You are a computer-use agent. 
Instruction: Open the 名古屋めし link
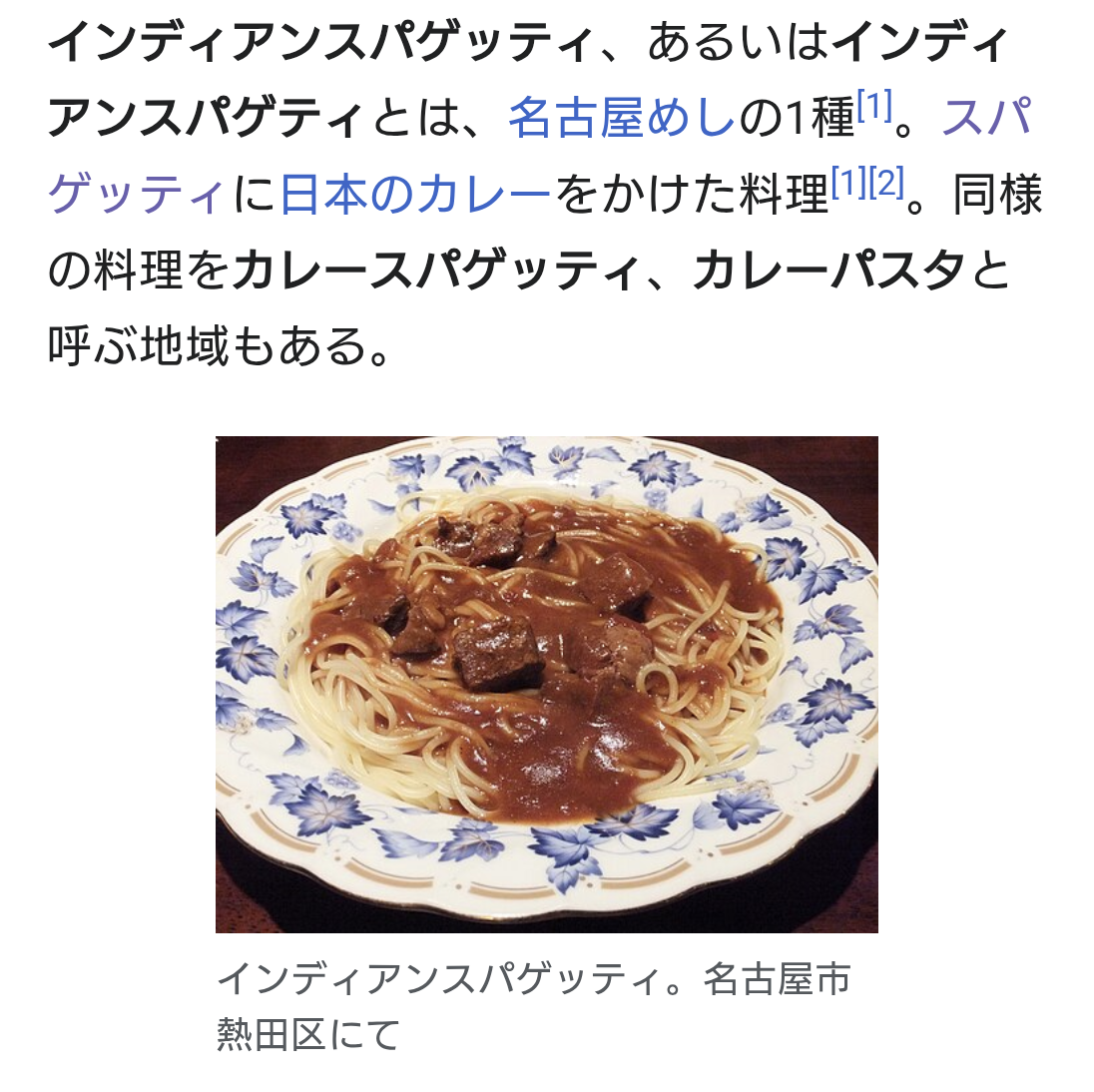coord(621,118)
